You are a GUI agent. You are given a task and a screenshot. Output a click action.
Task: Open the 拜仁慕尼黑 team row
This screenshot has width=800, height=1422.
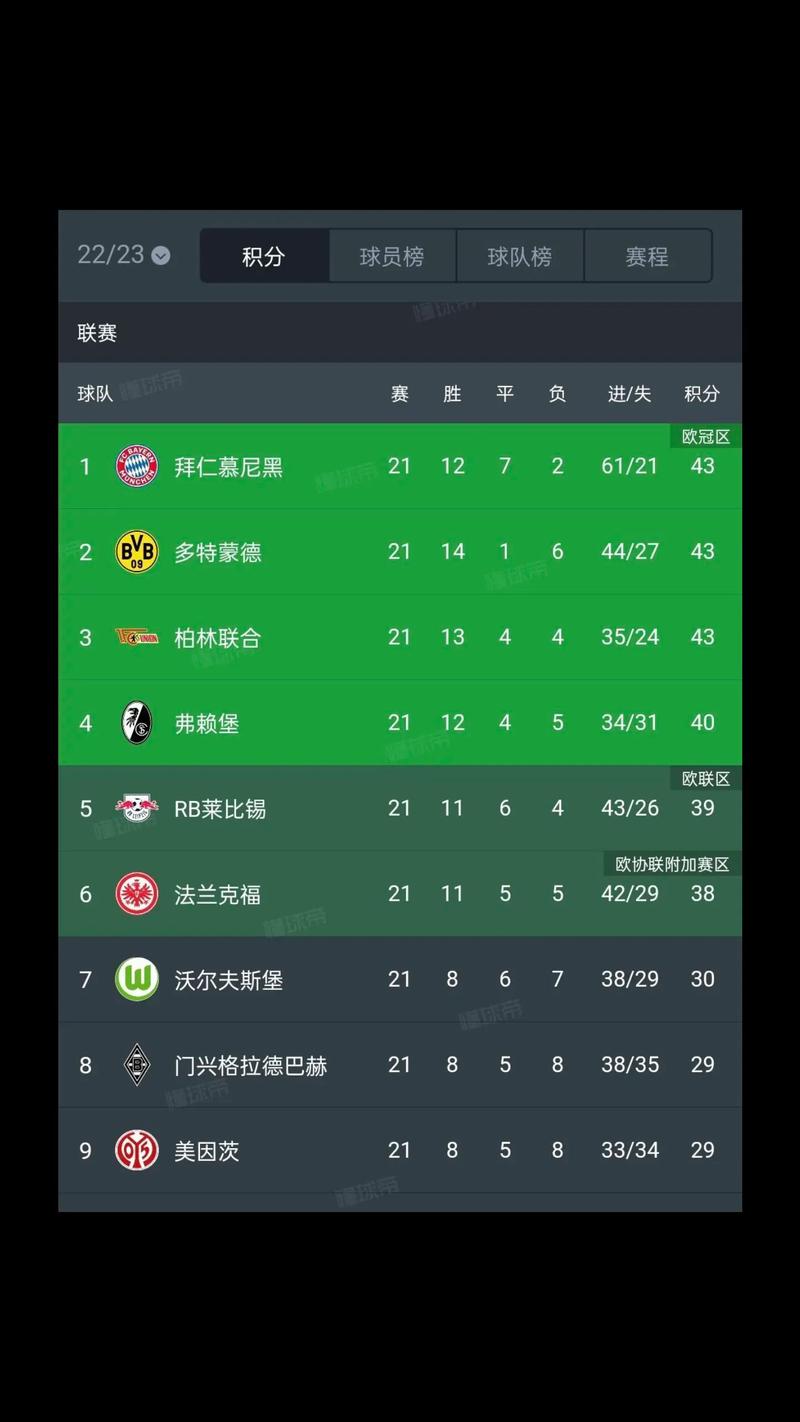pyautogui.click(x=400, y=466)
